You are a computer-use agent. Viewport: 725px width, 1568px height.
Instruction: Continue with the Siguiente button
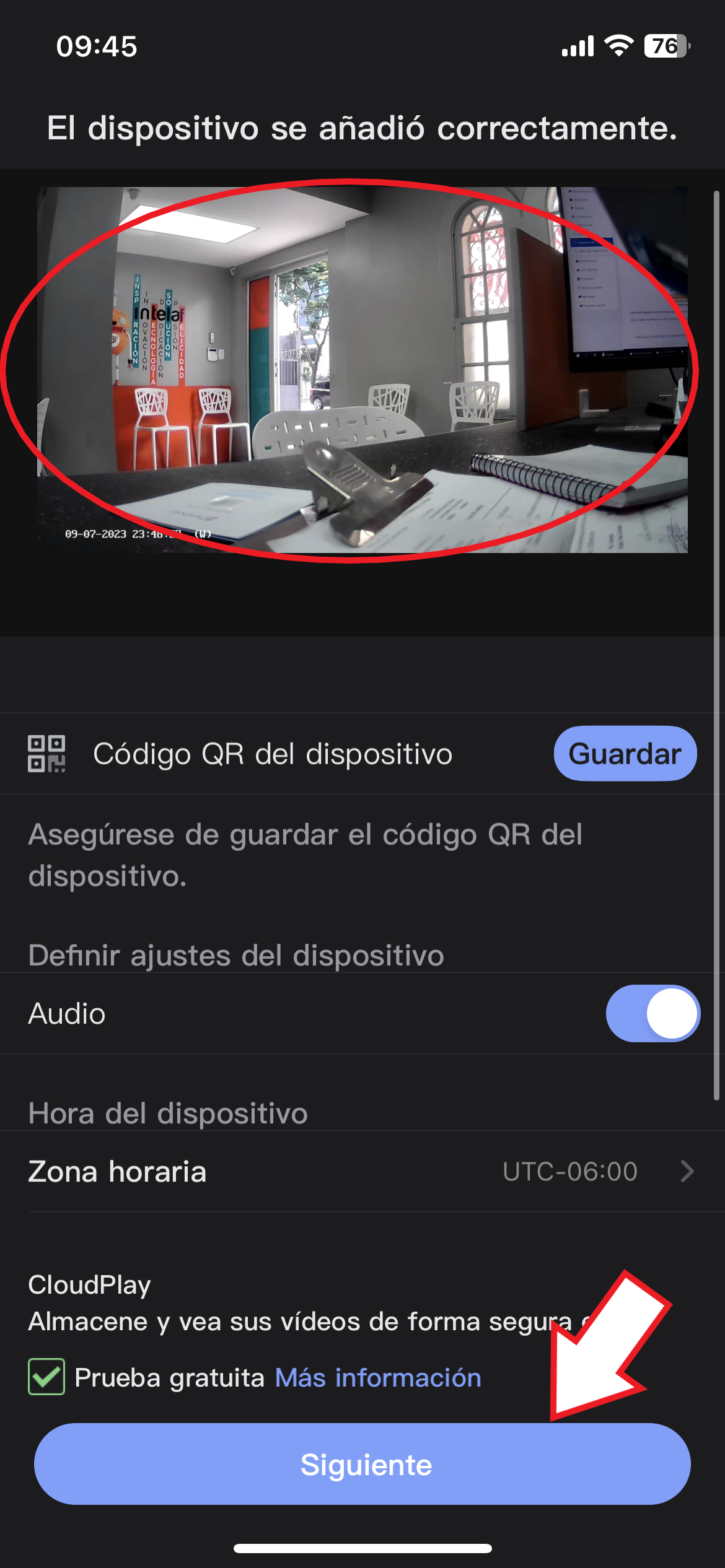(x=362, y=1465)
